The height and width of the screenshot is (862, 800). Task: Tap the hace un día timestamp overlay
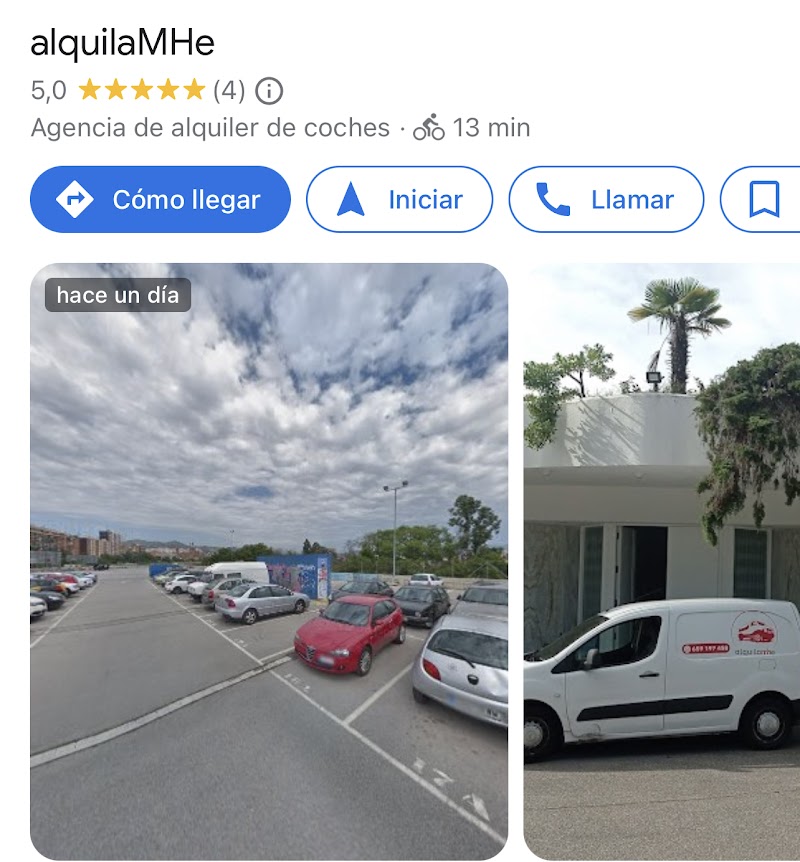click(120, 294)
